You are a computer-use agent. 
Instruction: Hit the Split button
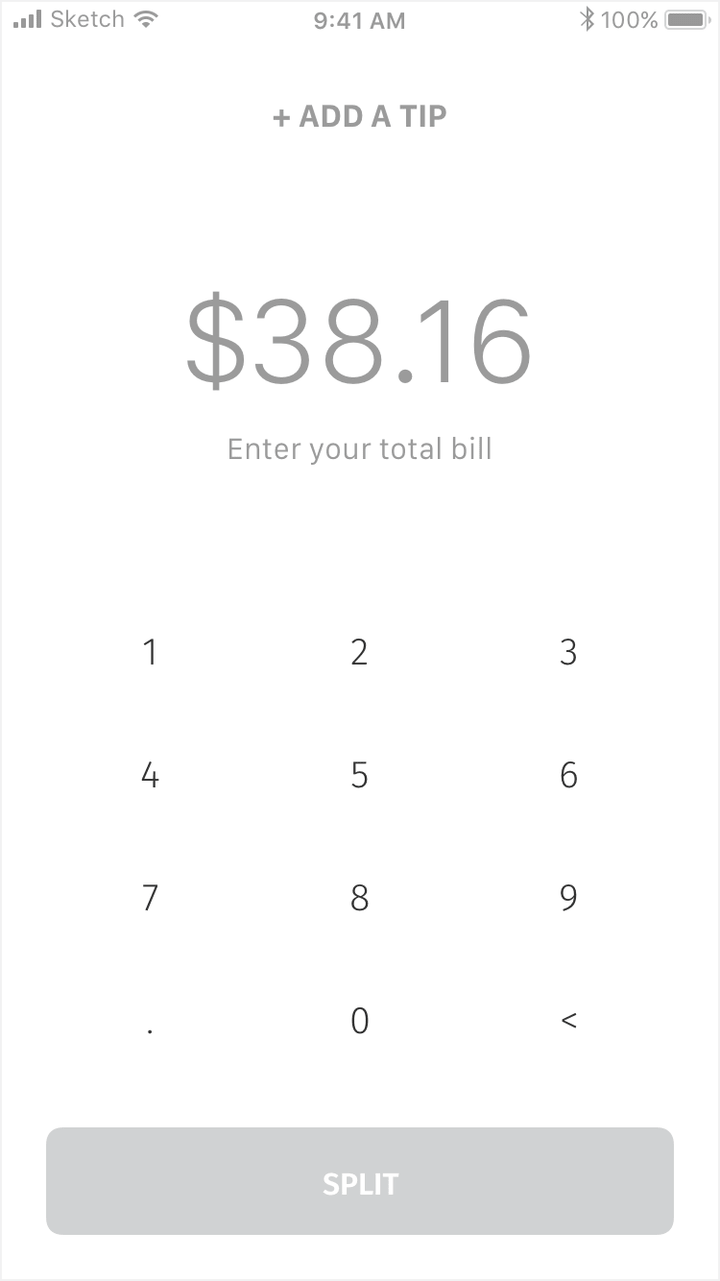tap(360, 1181)
